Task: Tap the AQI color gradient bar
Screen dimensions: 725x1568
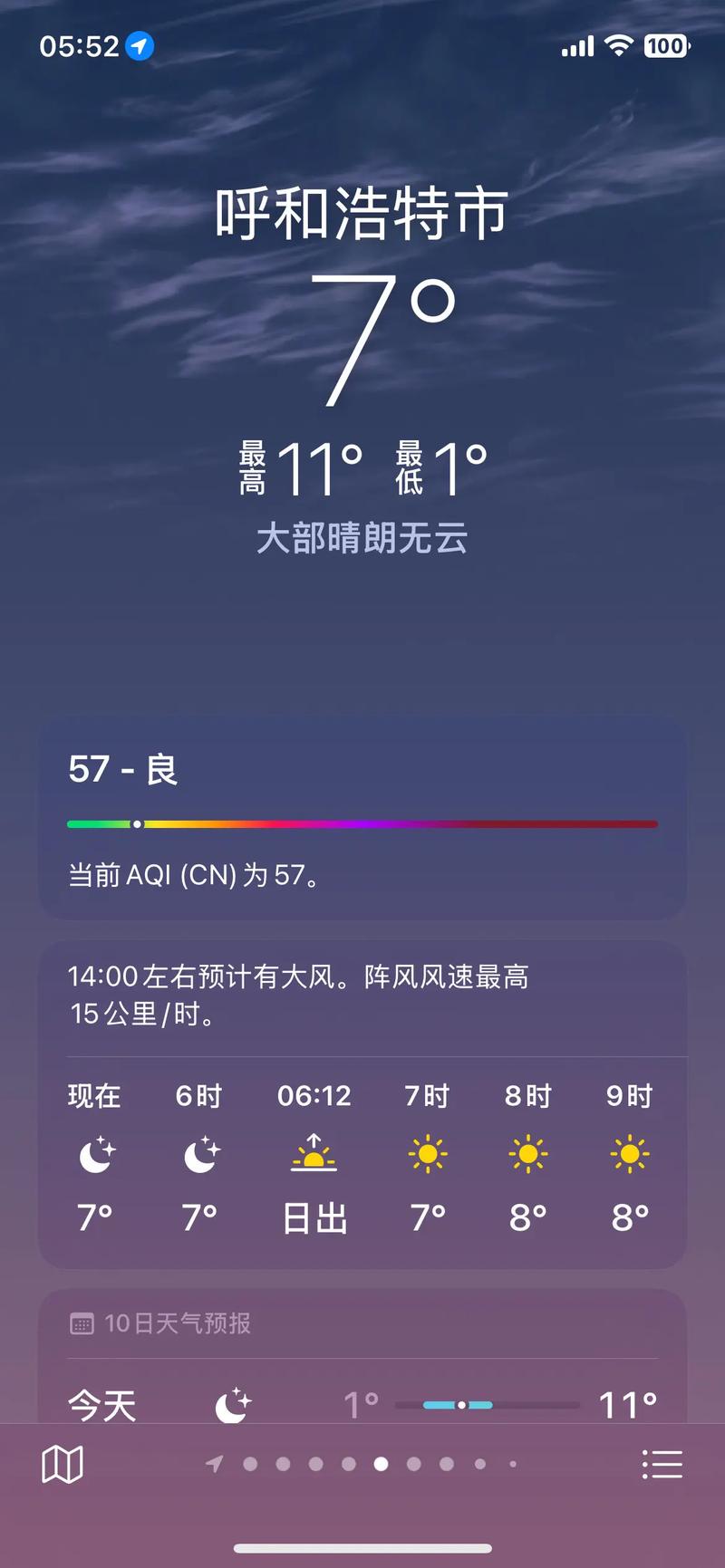Action: pos(361,823)
